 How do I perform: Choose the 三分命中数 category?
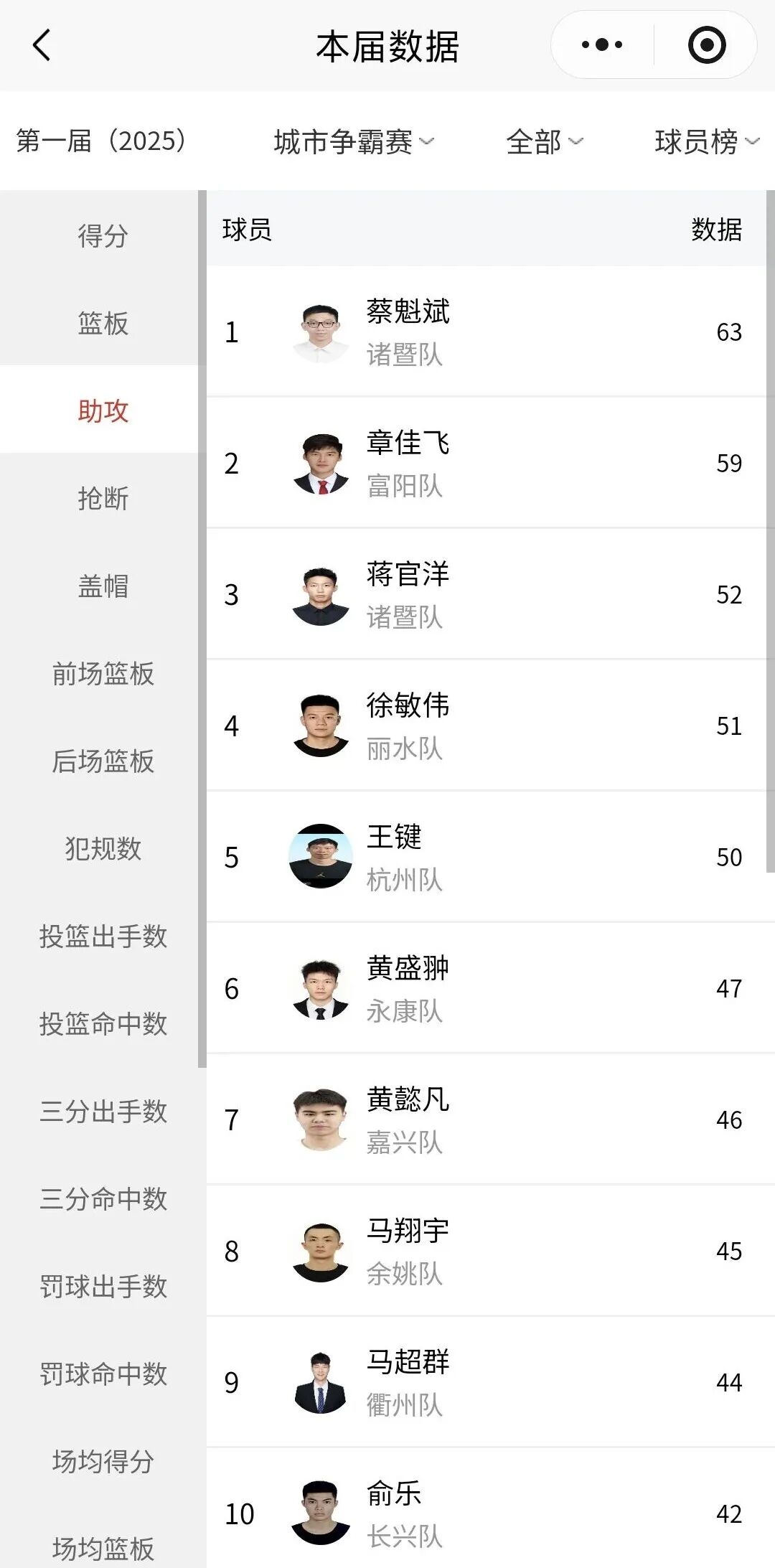(103, 1198)
